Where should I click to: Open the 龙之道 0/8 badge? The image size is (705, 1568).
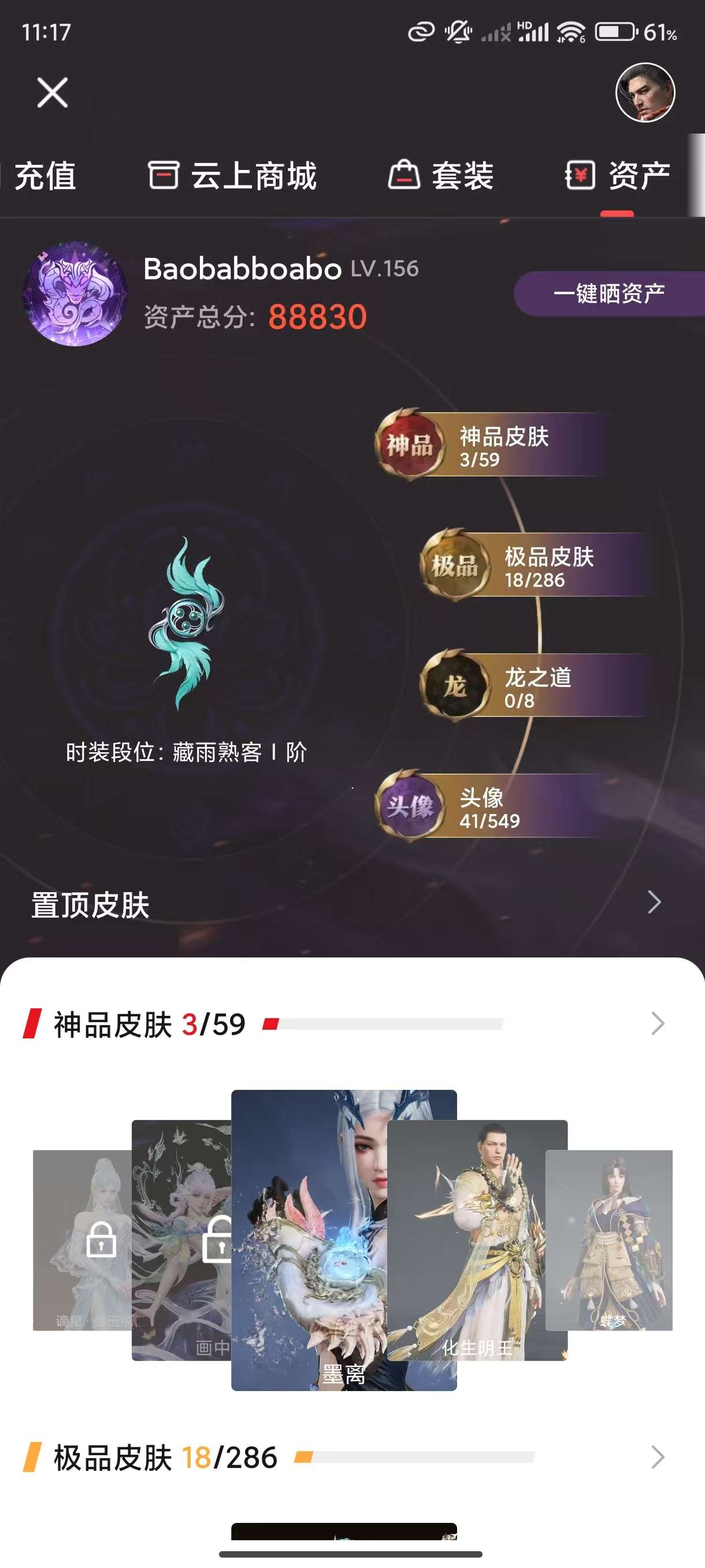click(x=529, y=686)
